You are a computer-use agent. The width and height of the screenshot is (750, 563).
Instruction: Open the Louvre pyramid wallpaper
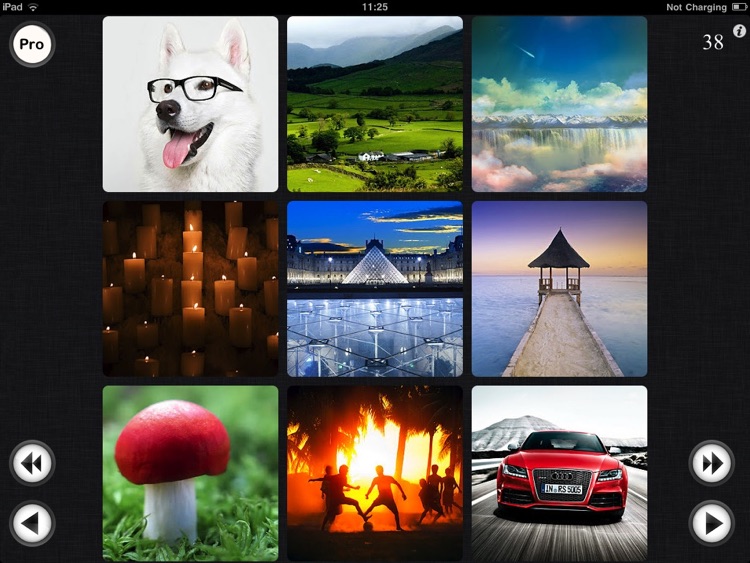coord(375,288)
